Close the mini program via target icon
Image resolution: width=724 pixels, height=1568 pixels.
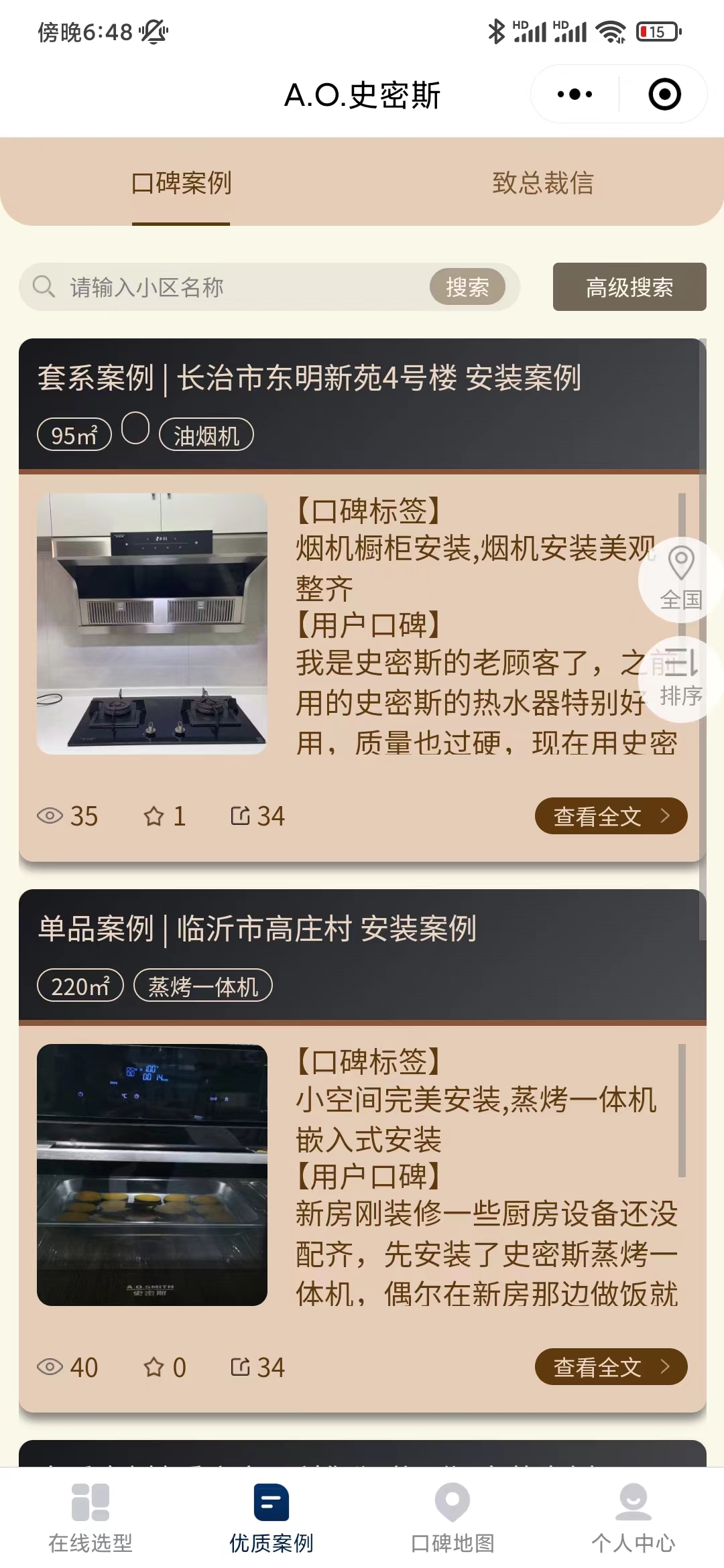(x=664, y=94)
